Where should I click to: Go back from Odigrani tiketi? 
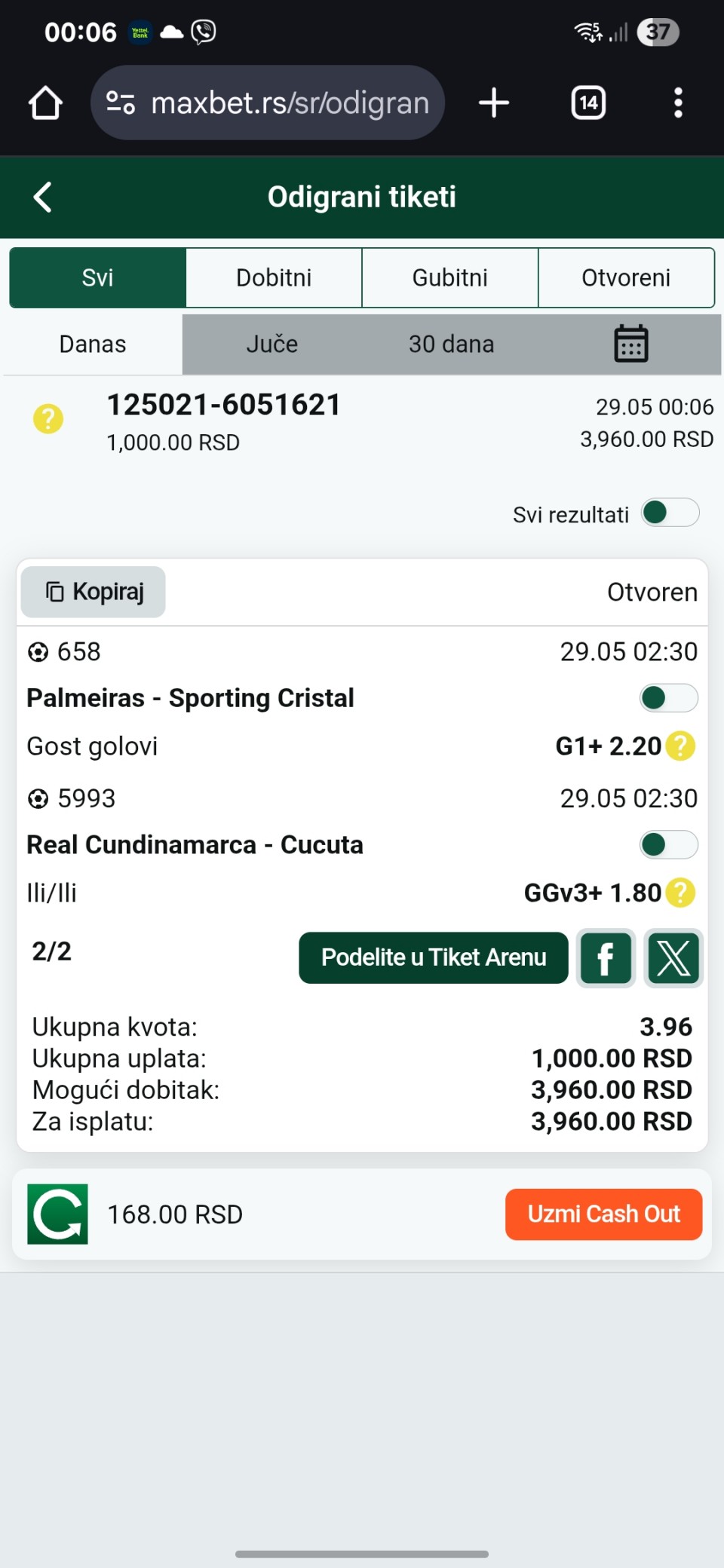click(x=43, y=198)
